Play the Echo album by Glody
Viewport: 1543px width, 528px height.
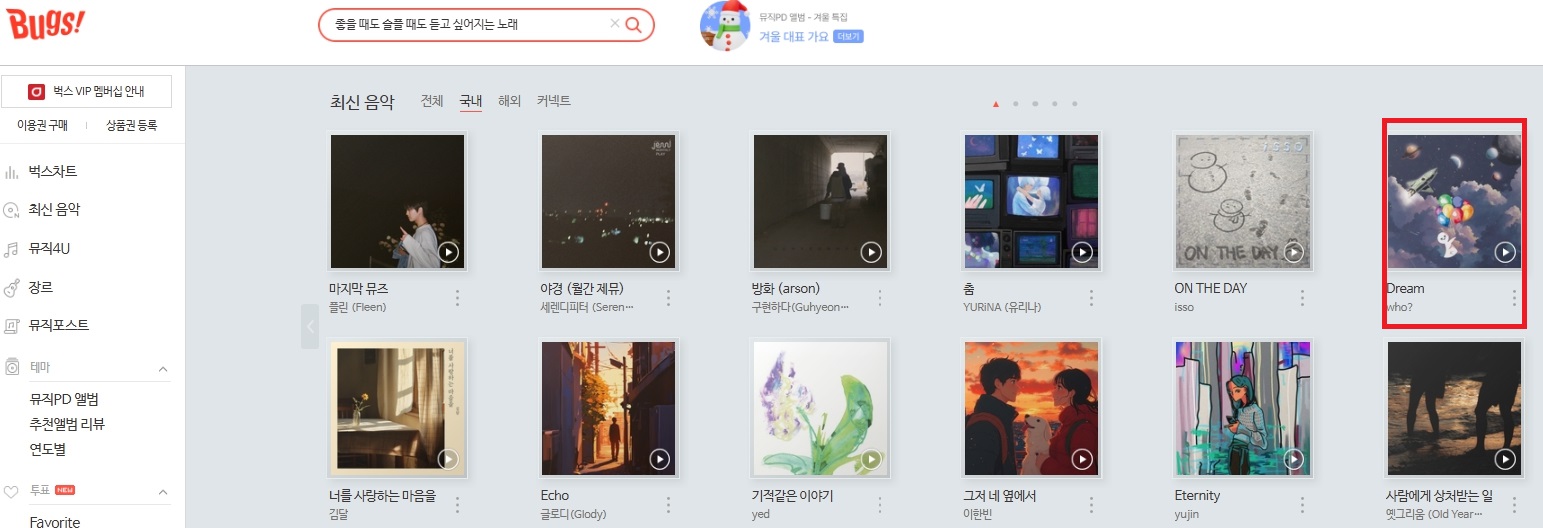click(659, 459)
